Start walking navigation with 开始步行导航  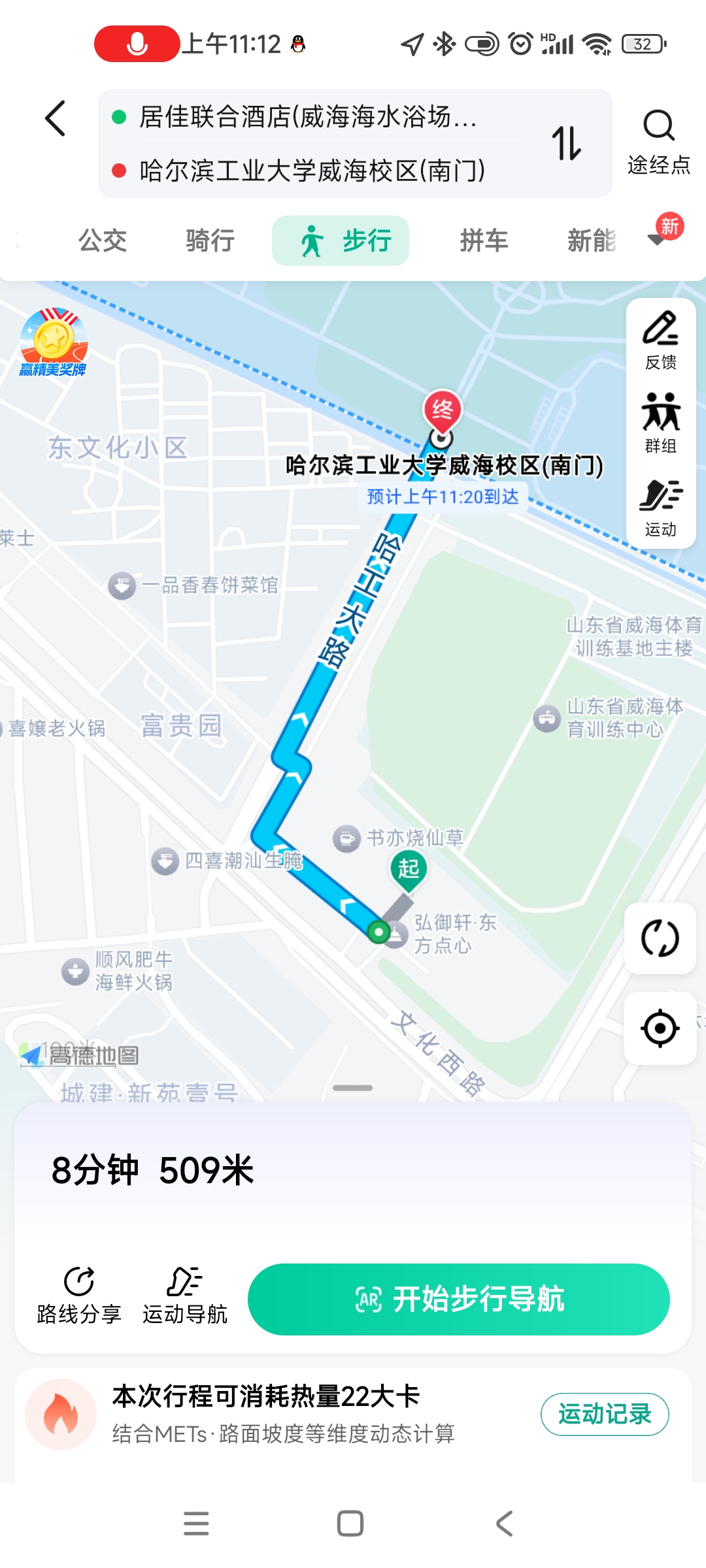coord(459,1299)
